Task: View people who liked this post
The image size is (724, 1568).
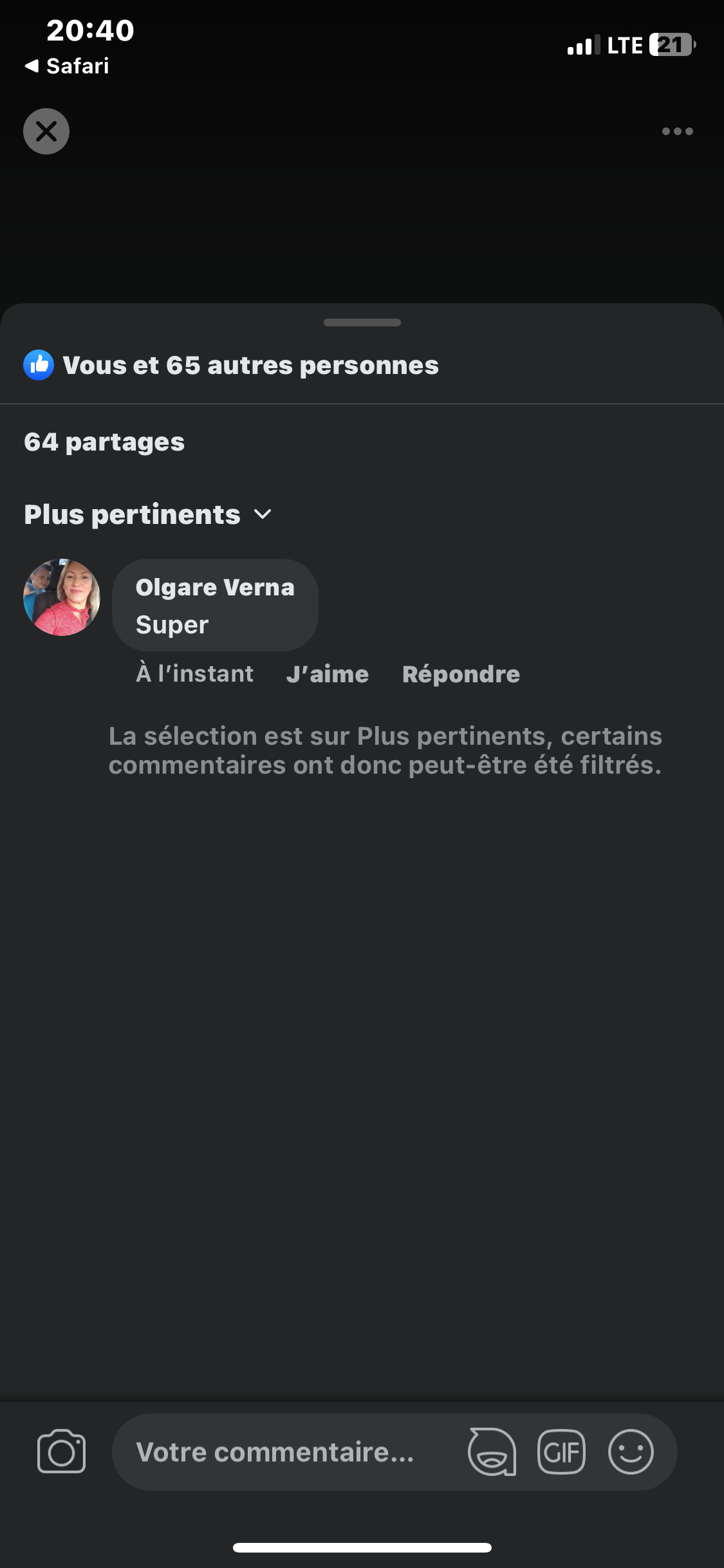Action: click(250, 366)
